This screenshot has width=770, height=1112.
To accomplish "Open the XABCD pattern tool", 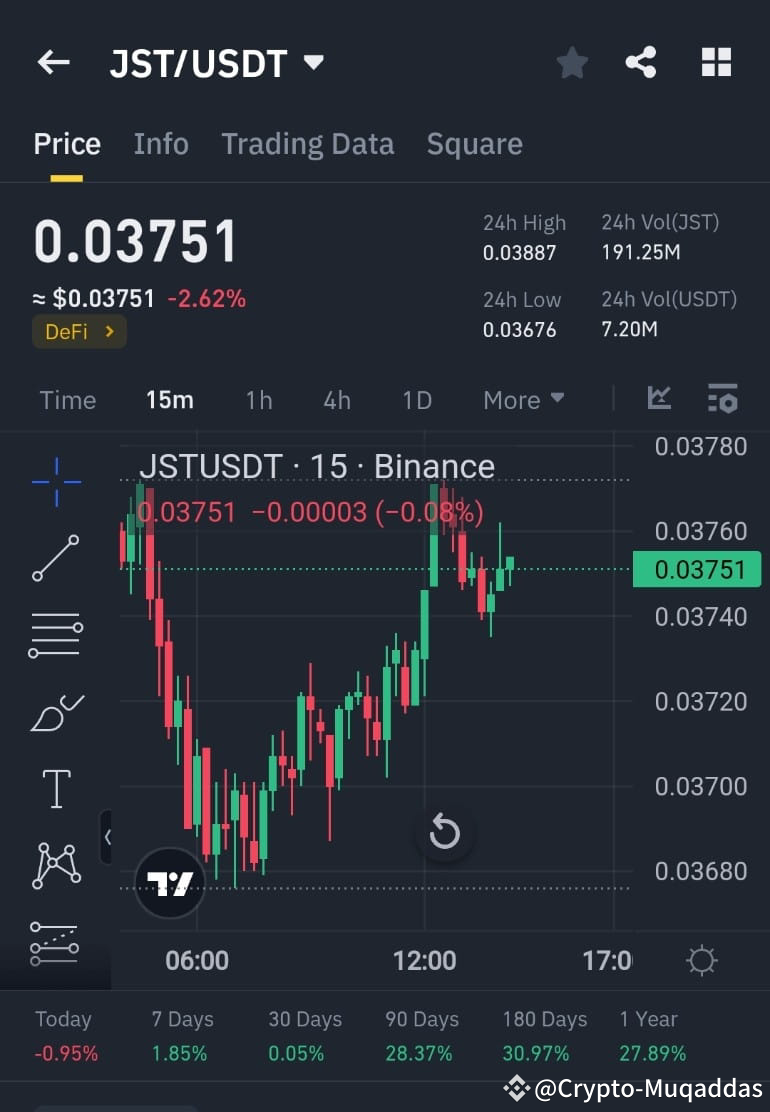I will pyautogui.click(x=56, y=865).
